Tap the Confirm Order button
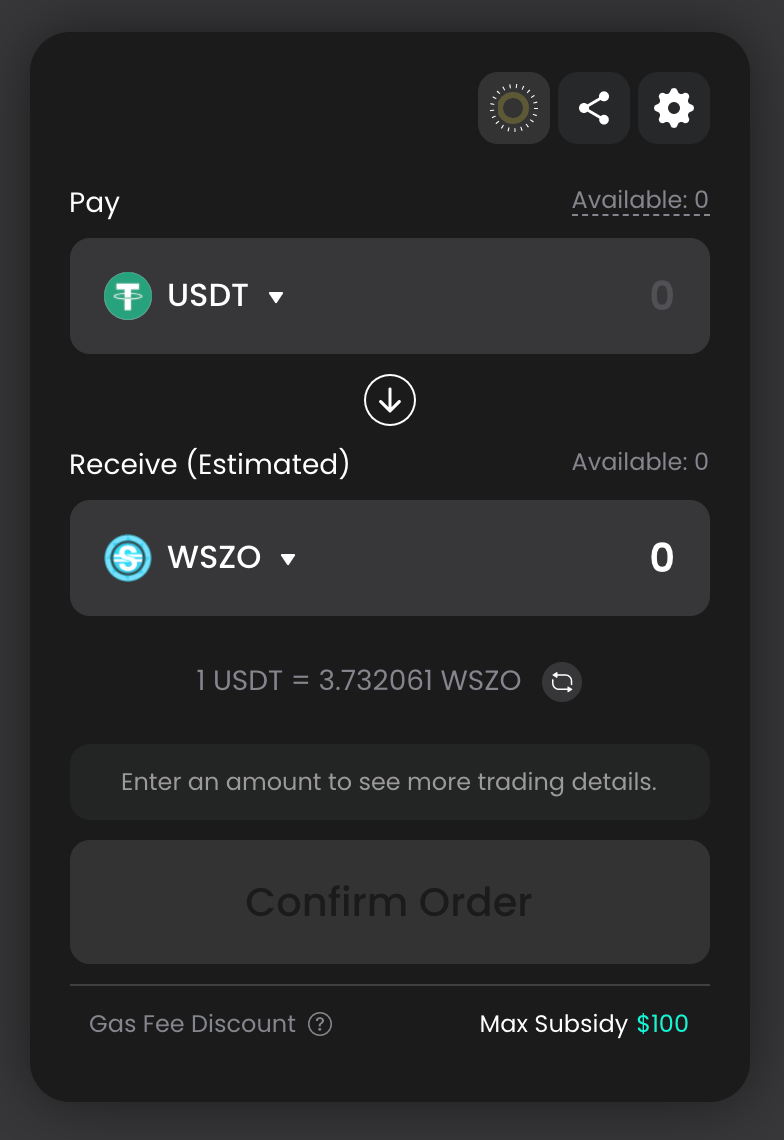 click(390, 902)
